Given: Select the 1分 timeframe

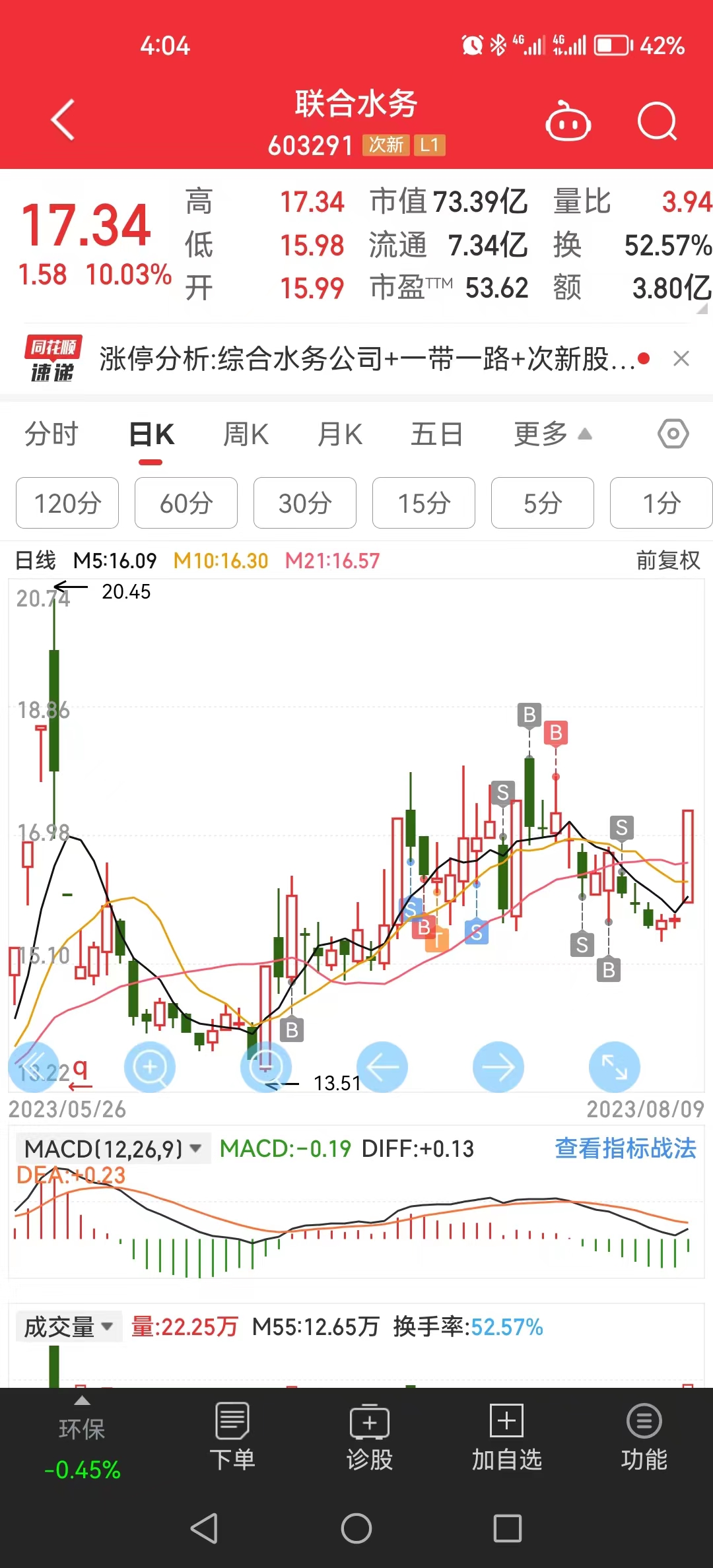Looking at the screenshot, I should (x=661, y=504).
